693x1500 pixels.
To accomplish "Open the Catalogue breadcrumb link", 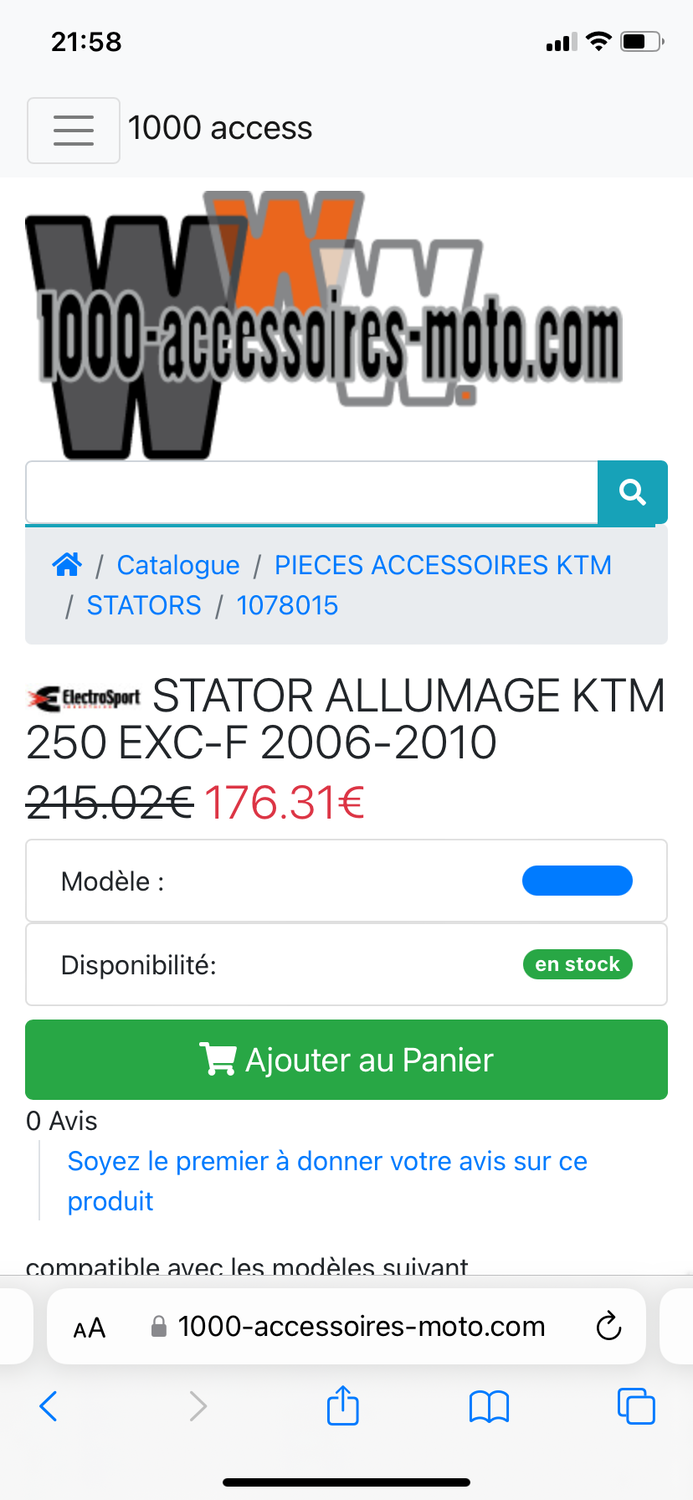I will pyautogui.click(x=178, y=565).
